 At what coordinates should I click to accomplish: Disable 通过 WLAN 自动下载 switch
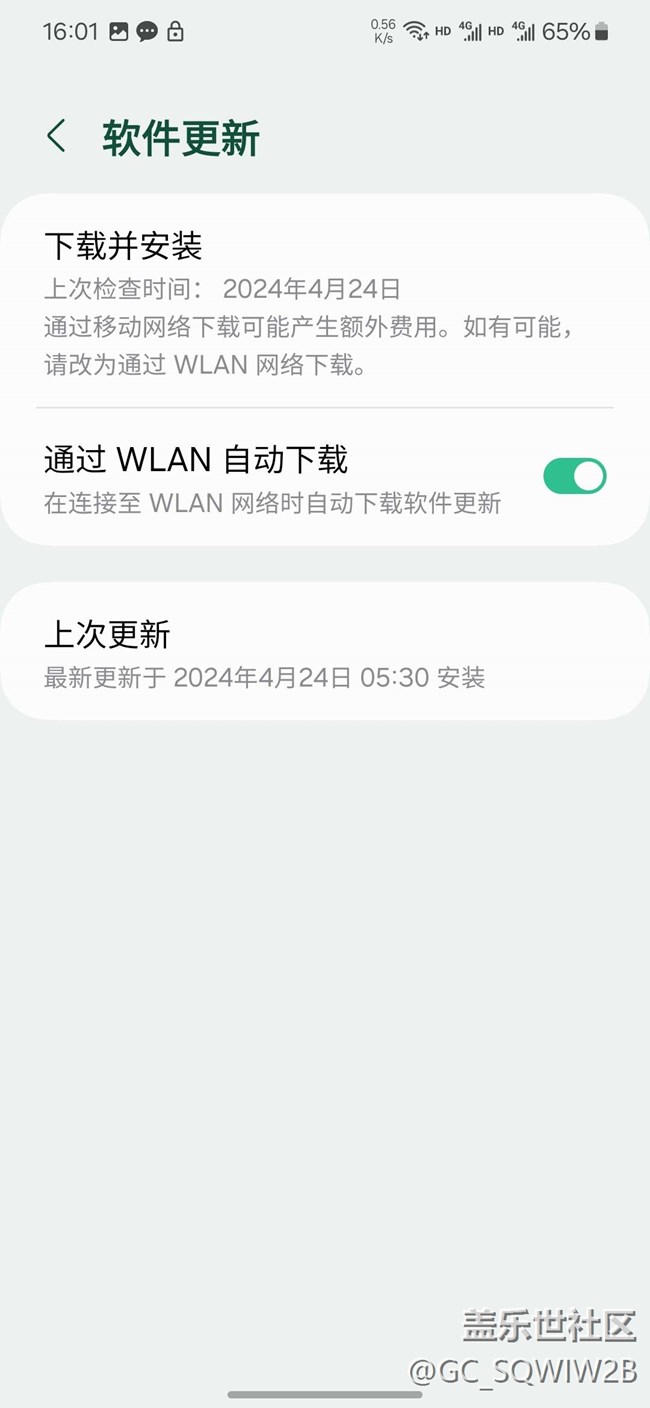pyautogui.click(x=574, y=476)
